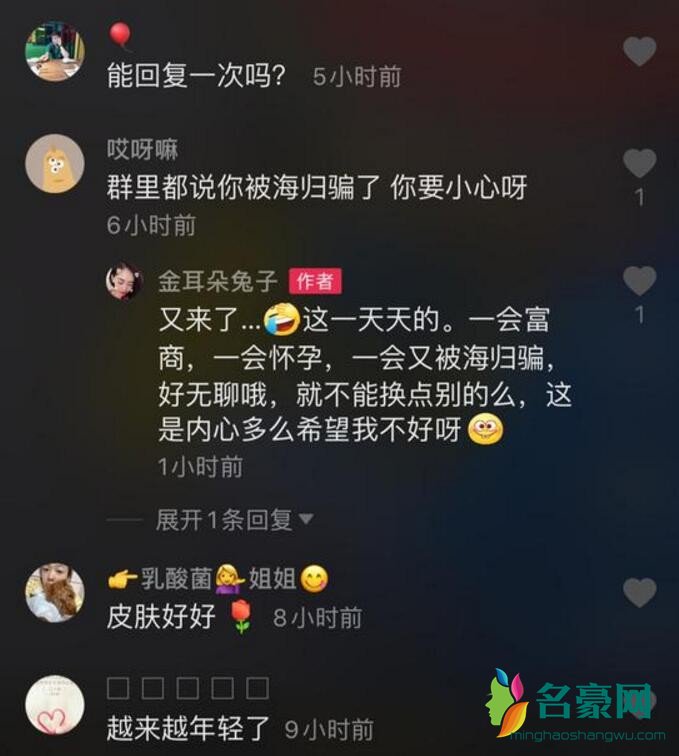Open 金耳朵兔子's profile avatar

125,281
